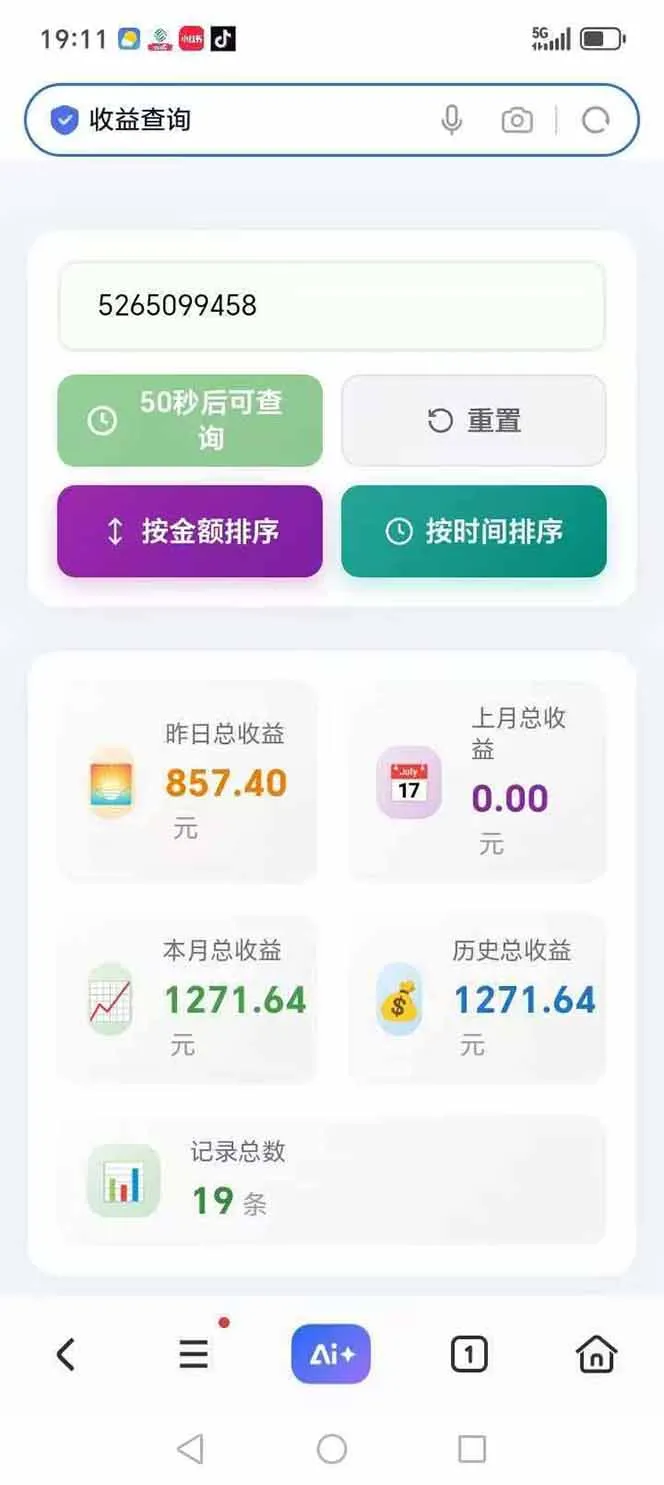The width and height of the screenshot is (664, 1485).
Task: Go to the browser home page
Action: click(596, 1355)
